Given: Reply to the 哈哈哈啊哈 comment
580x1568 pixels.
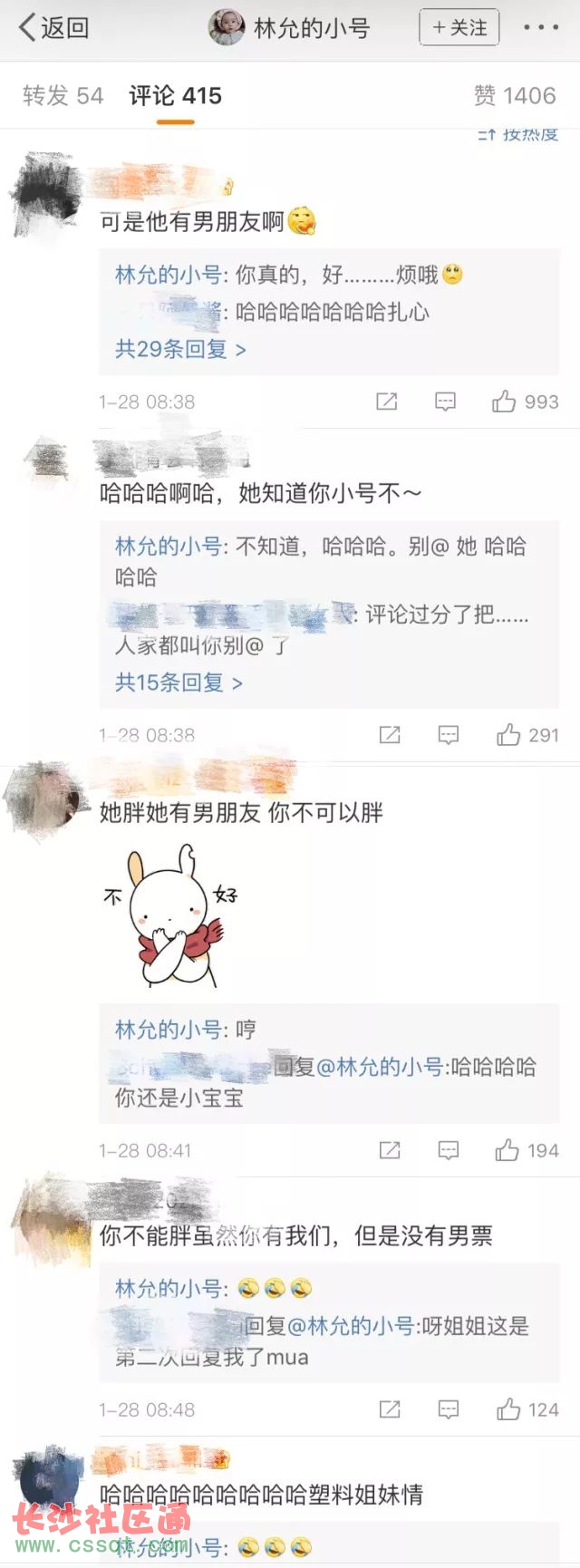Looking at the screenshot, I should pos(449,735).
